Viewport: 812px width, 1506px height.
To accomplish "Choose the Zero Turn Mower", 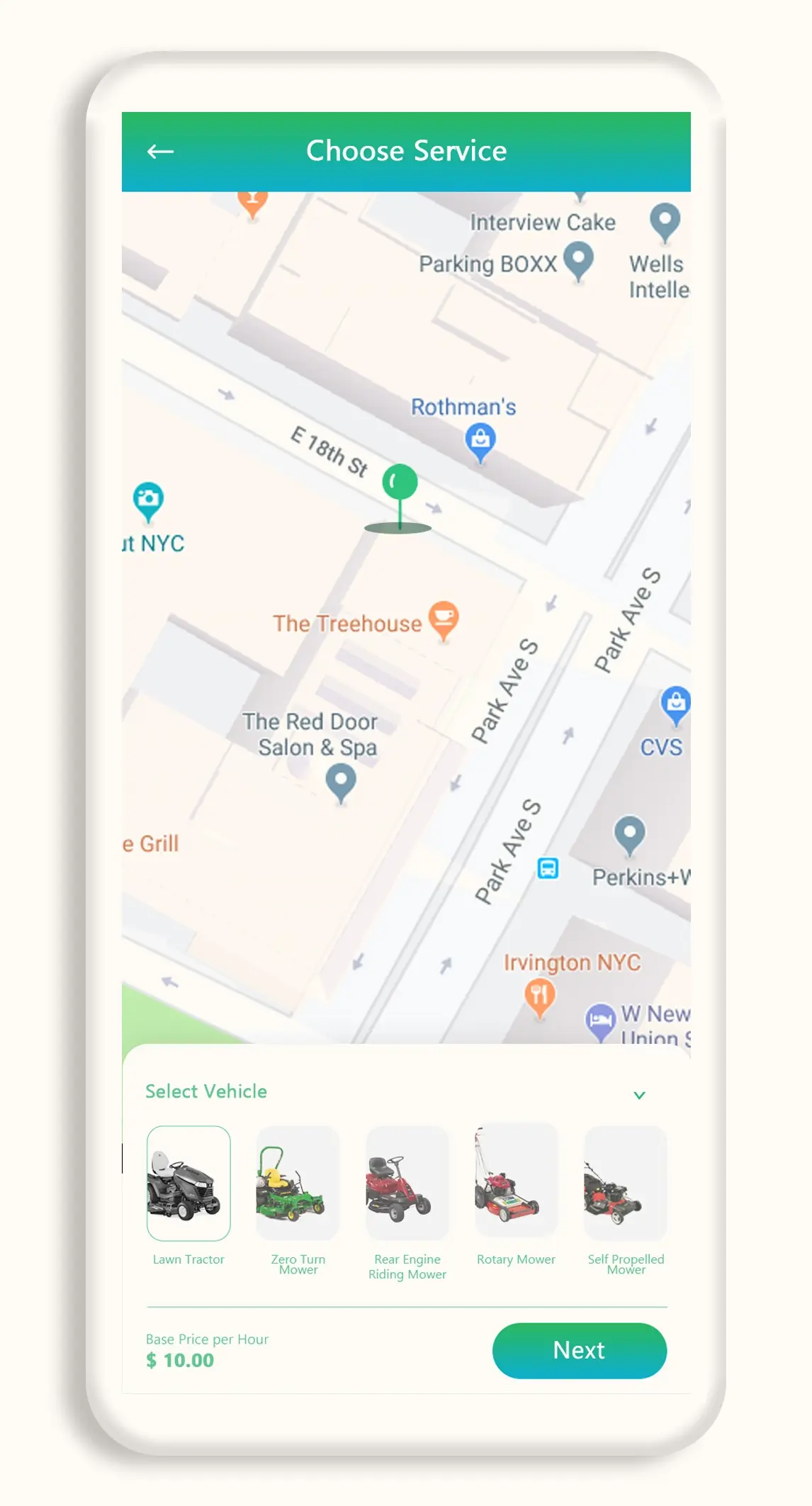I will coord(298,1183).
